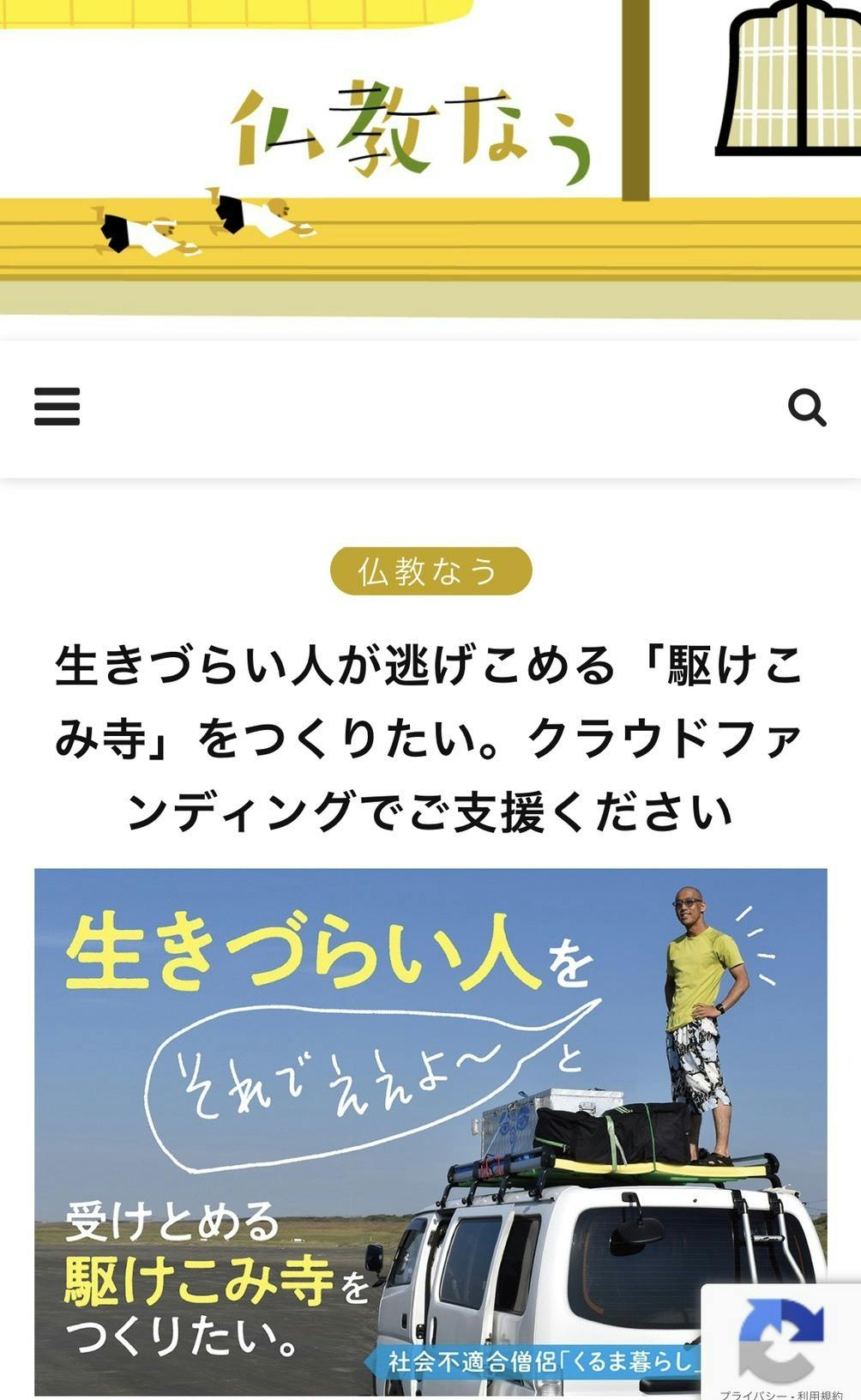Viewport: 861px width, 1400px height.
Task: Open the site search magnifier
Action: click(806, 407)
